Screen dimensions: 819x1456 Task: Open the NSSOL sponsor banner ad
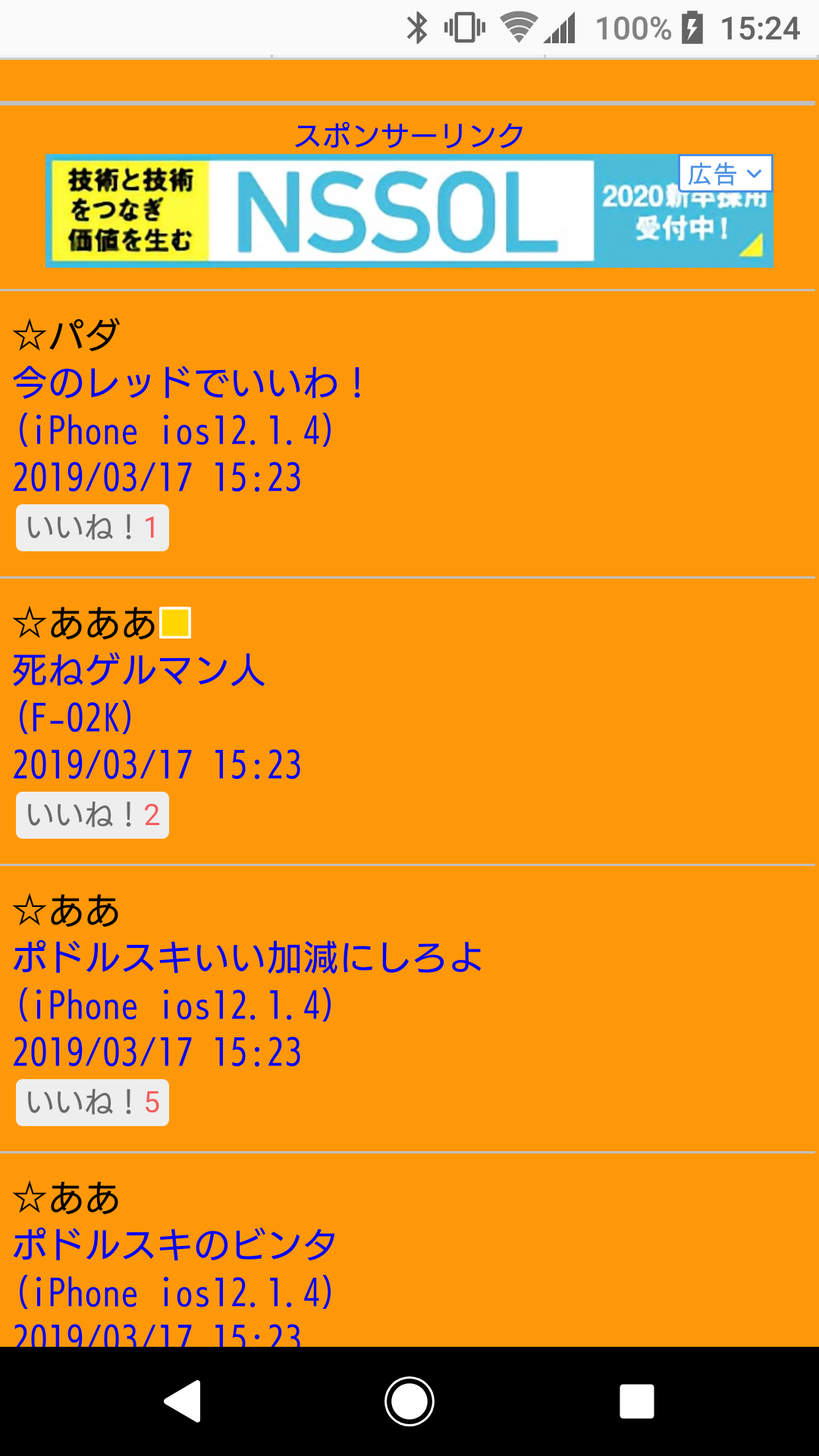[394, 212]
